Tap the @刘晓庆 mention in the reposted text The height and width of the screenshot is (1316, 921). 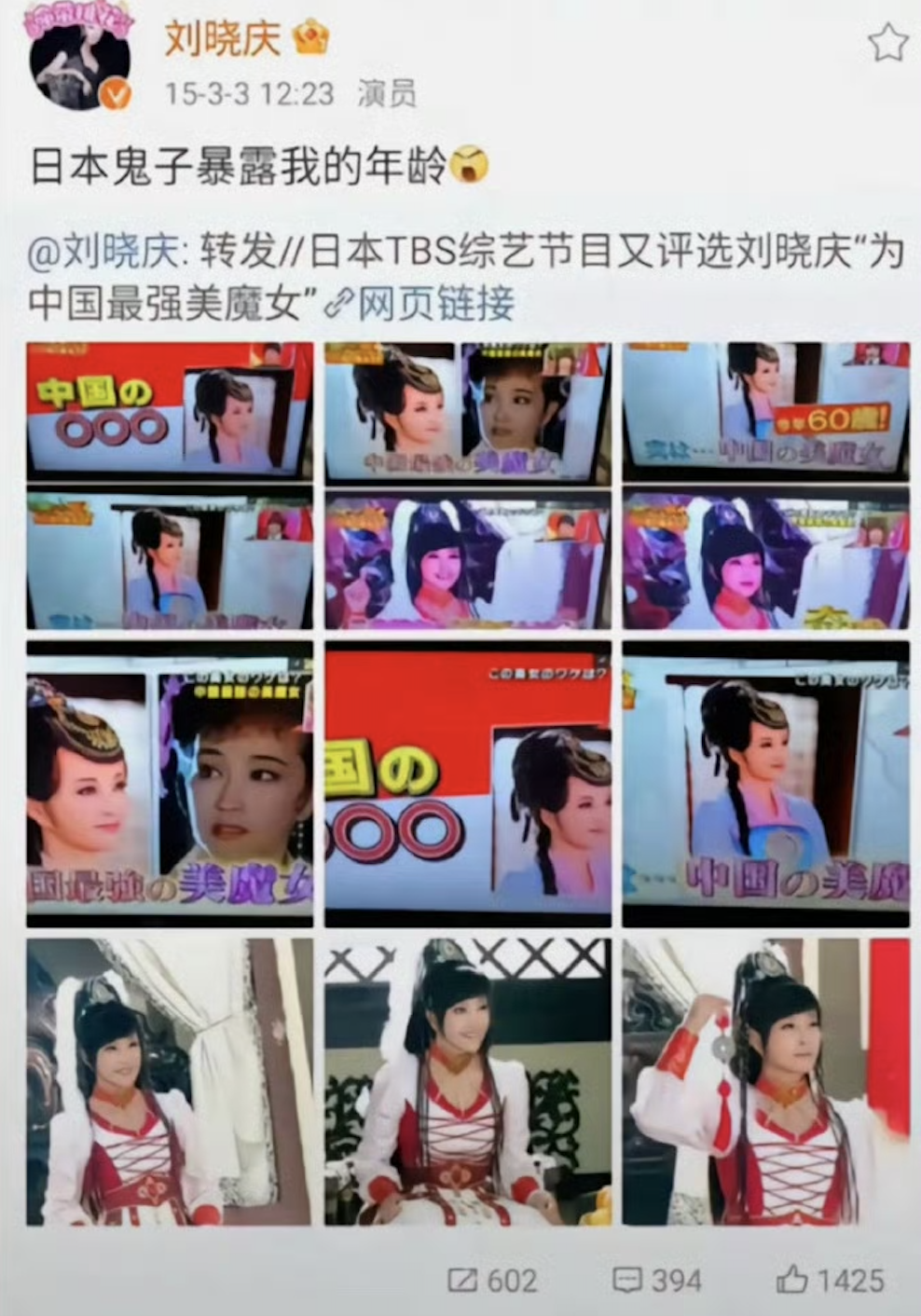[103, 252]
